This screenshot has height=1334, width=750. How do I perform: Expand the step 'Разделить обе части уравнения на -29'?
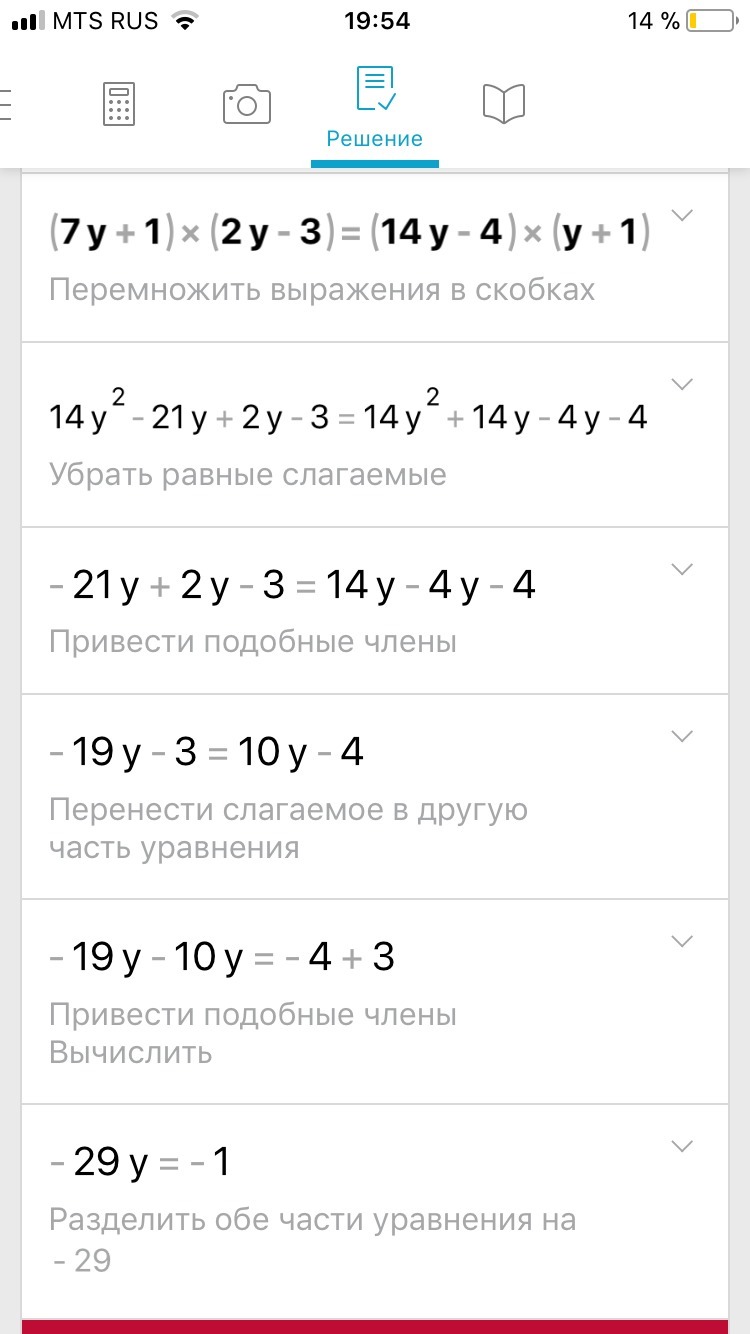(x=683, y=1146)
